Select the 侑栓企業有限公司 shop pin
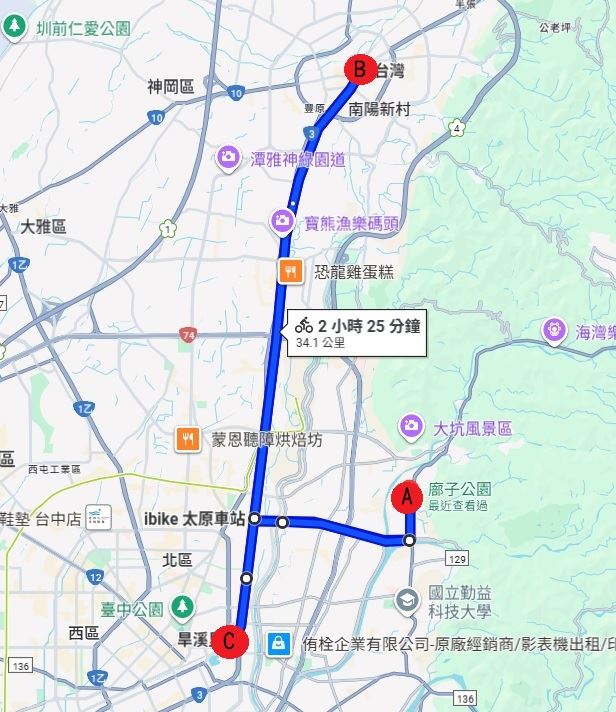616x712 pixels. point(279,643)
